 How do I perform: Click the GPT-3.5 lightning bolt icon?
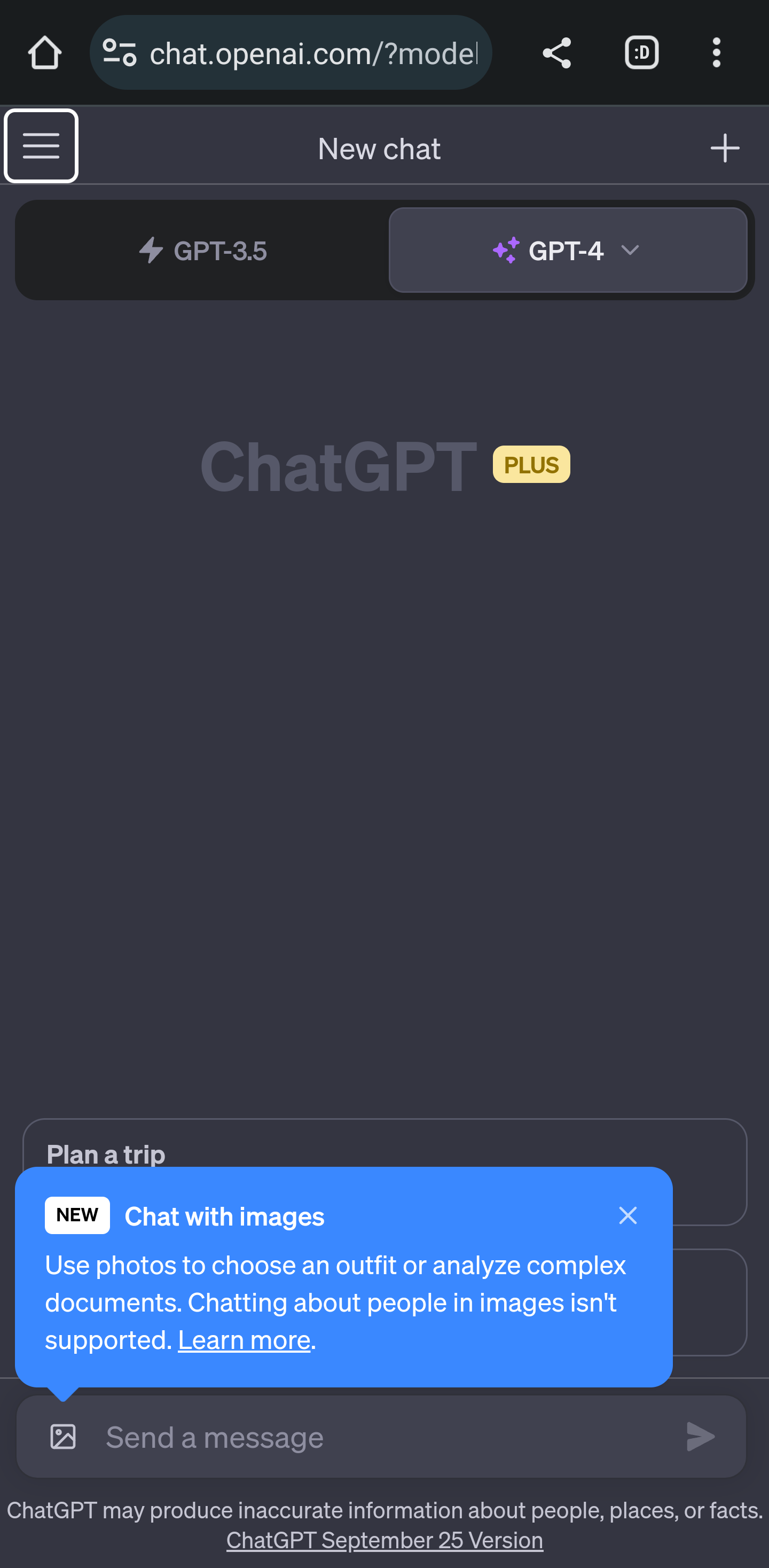coord(151,250)
